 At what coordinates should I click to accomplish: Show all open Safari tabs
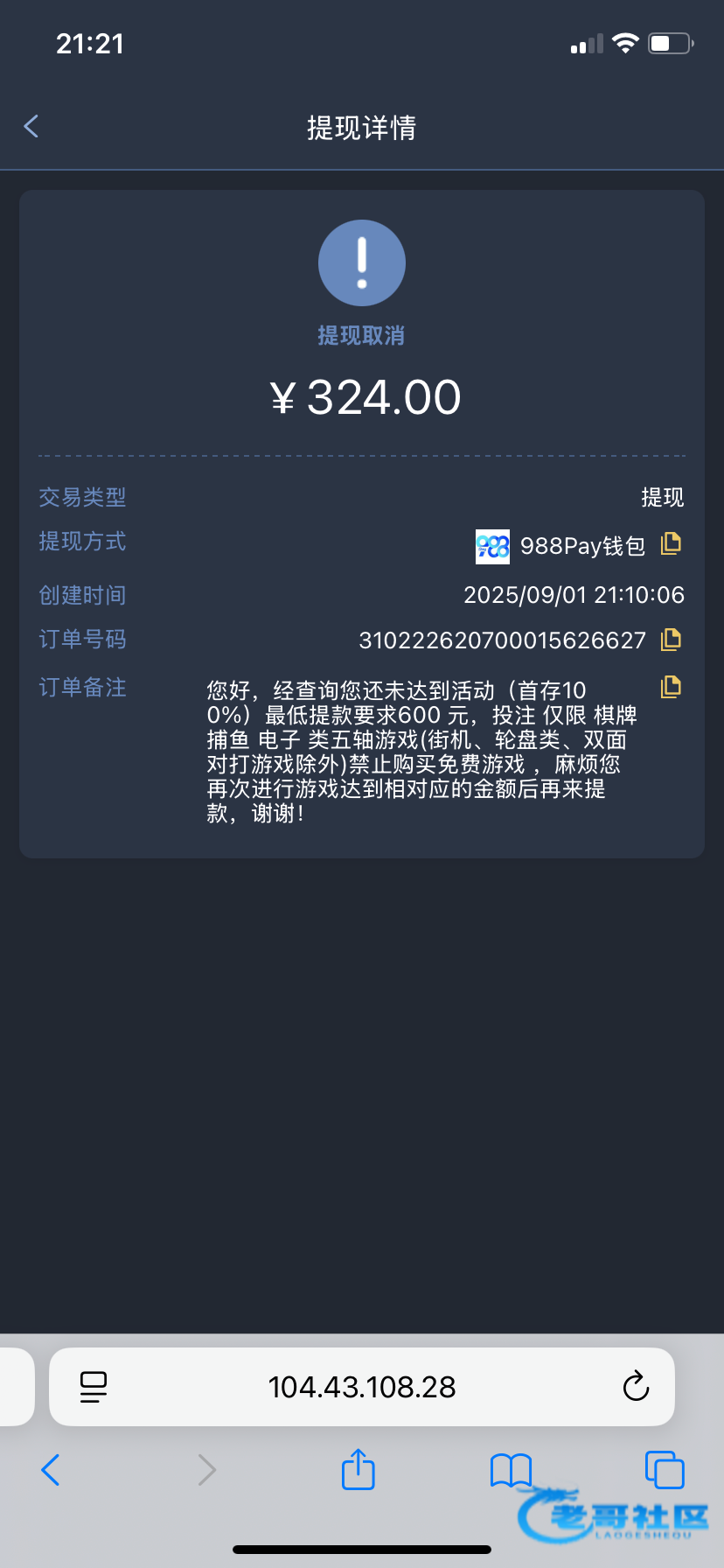665,1470
